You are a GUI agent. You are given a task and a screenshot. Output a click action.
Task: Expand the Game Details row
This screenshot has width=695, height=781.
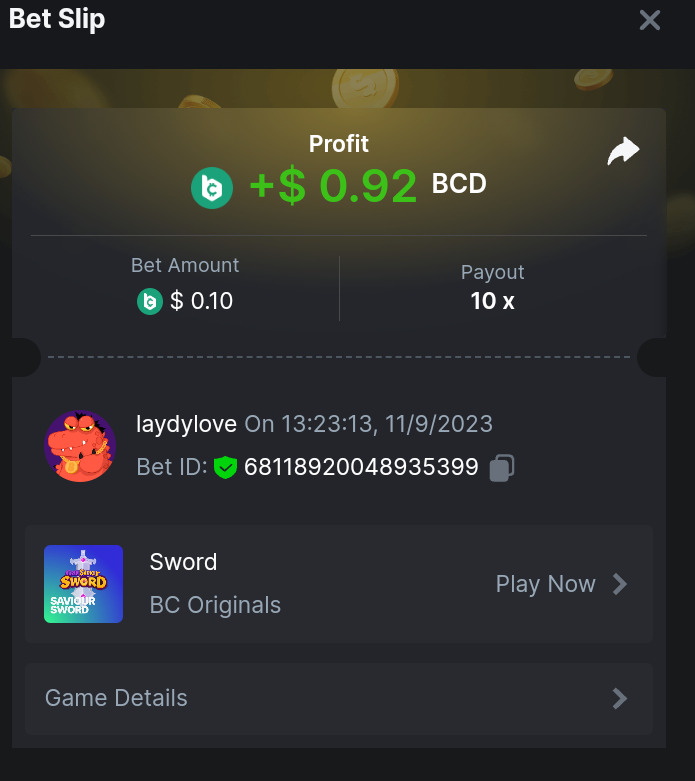click(x=338, y=698)
